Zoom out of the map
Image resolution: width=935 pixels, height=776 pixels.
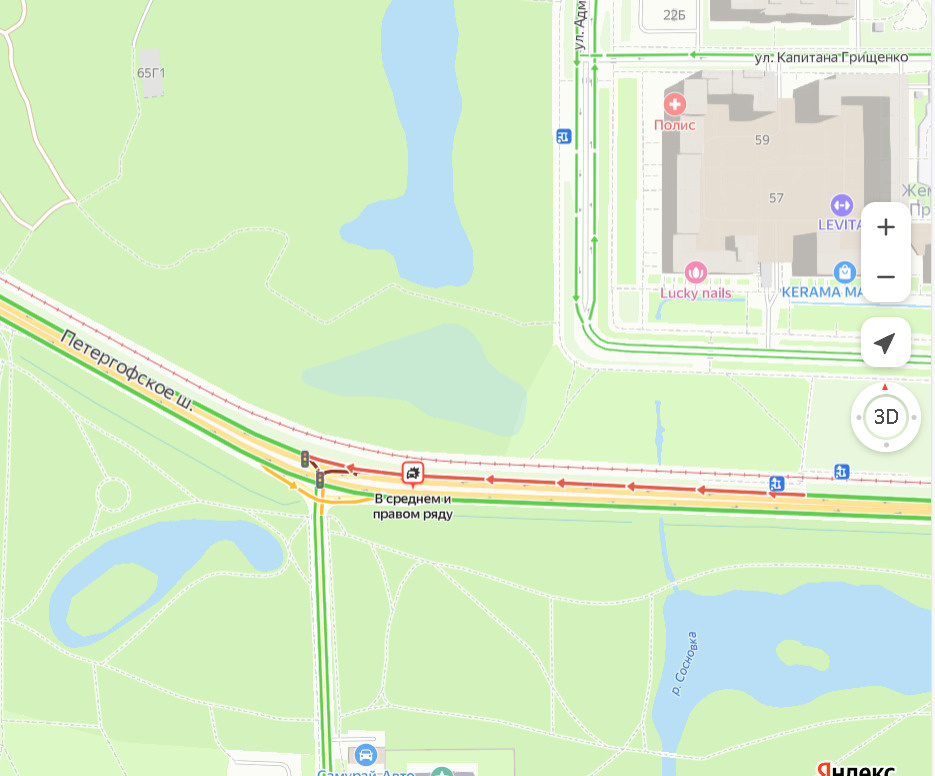point(885,277)
